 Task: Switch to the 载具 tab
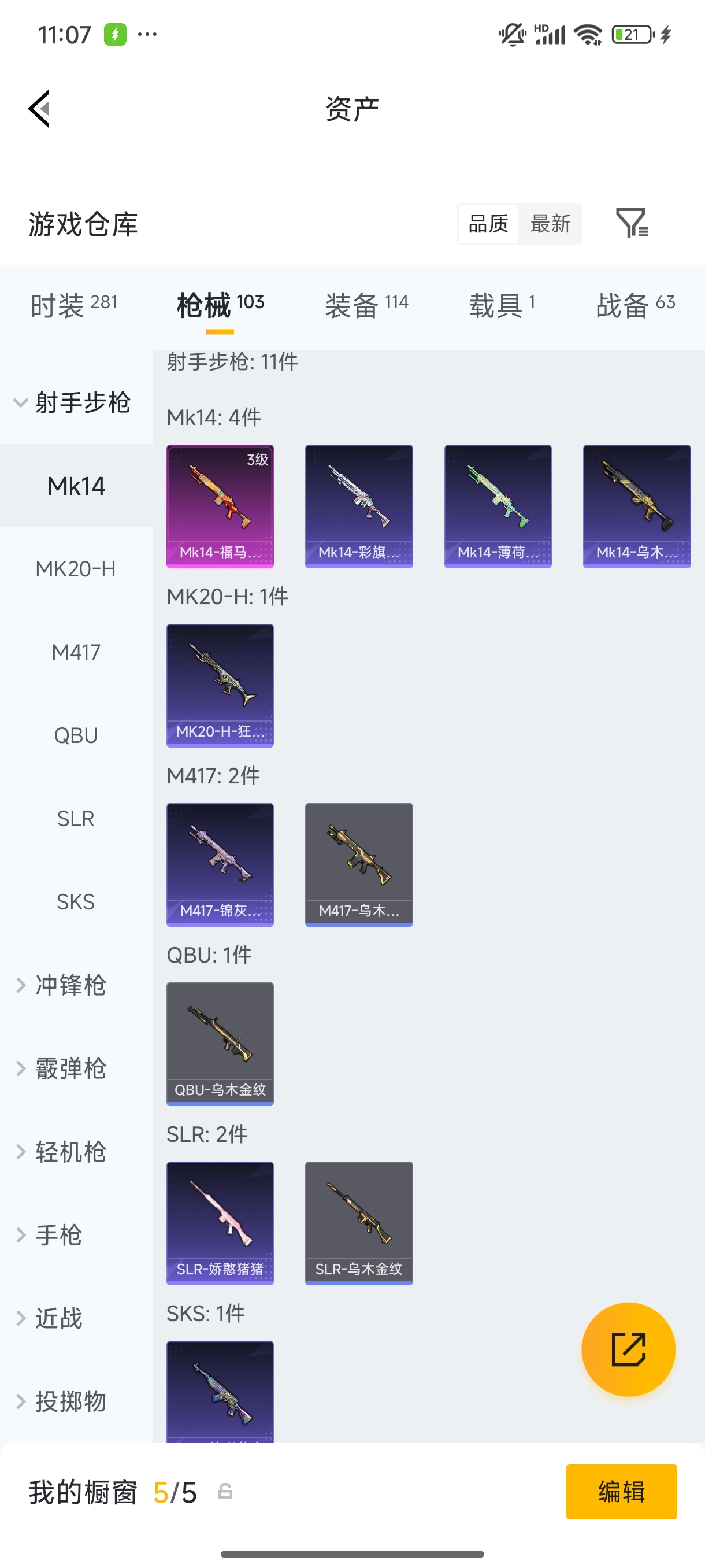pyautogui.click(x=502, y=304)
